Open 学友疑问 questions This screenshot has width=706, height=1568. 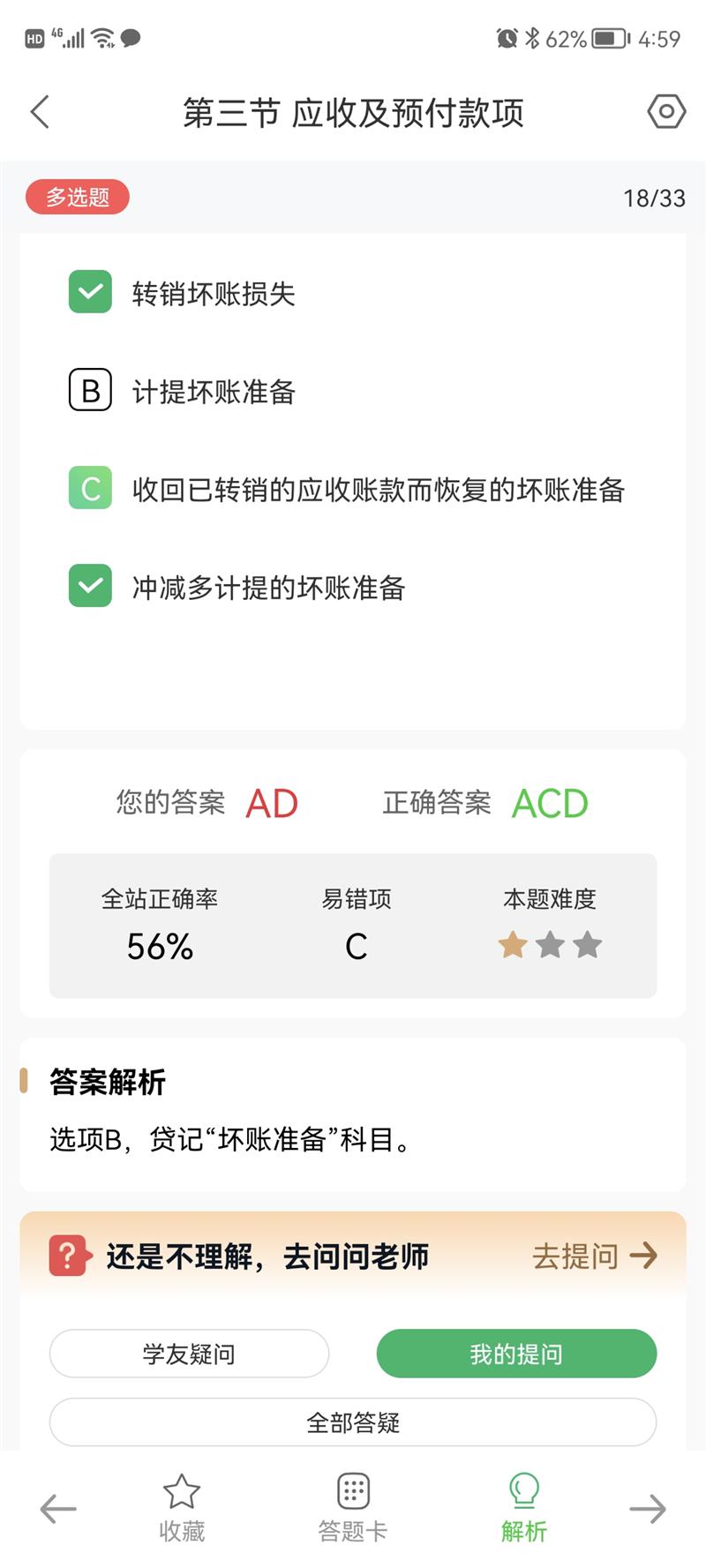pyautogui.click(x=189, y=1354)
